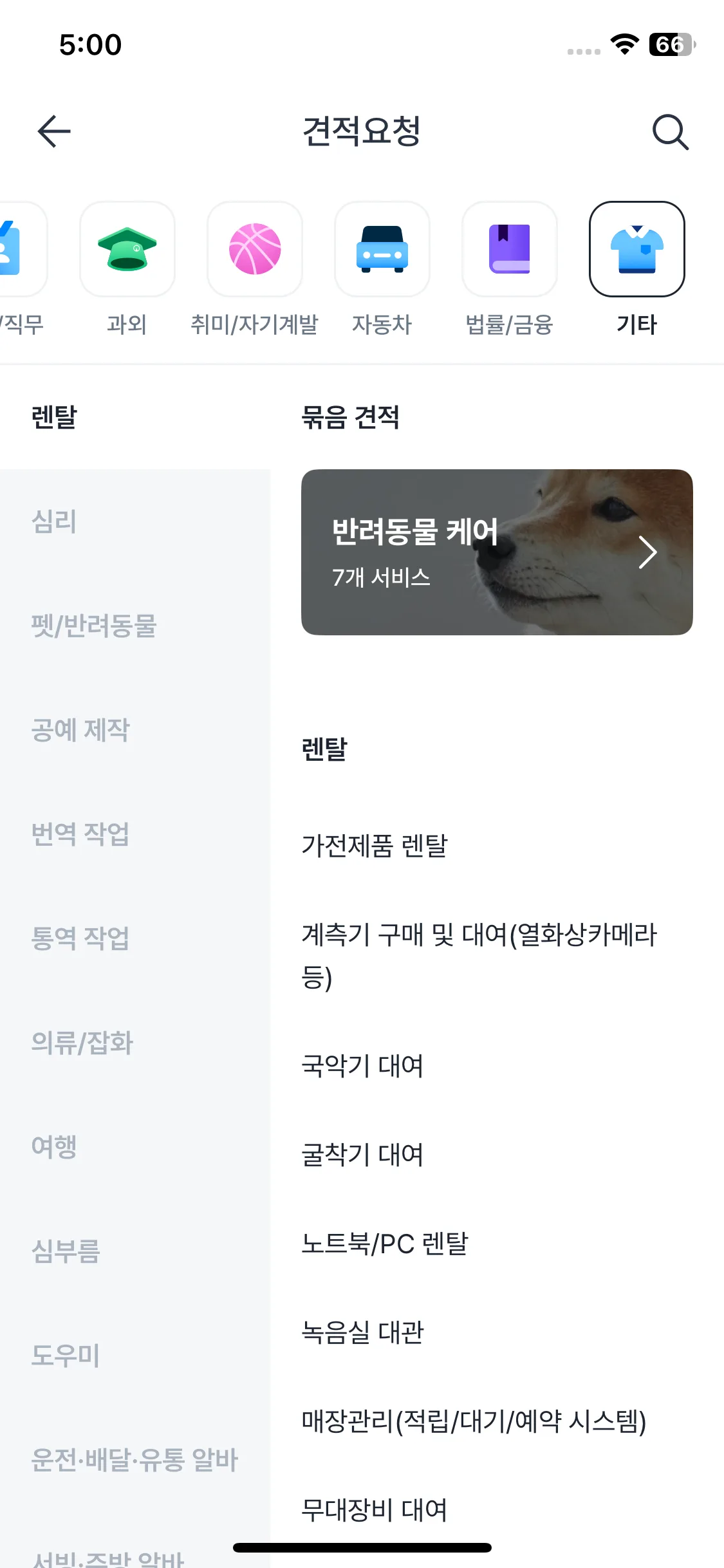Open the 자동차 category icon
Viewport: 724px width, 1568px height.
point(382,250)
